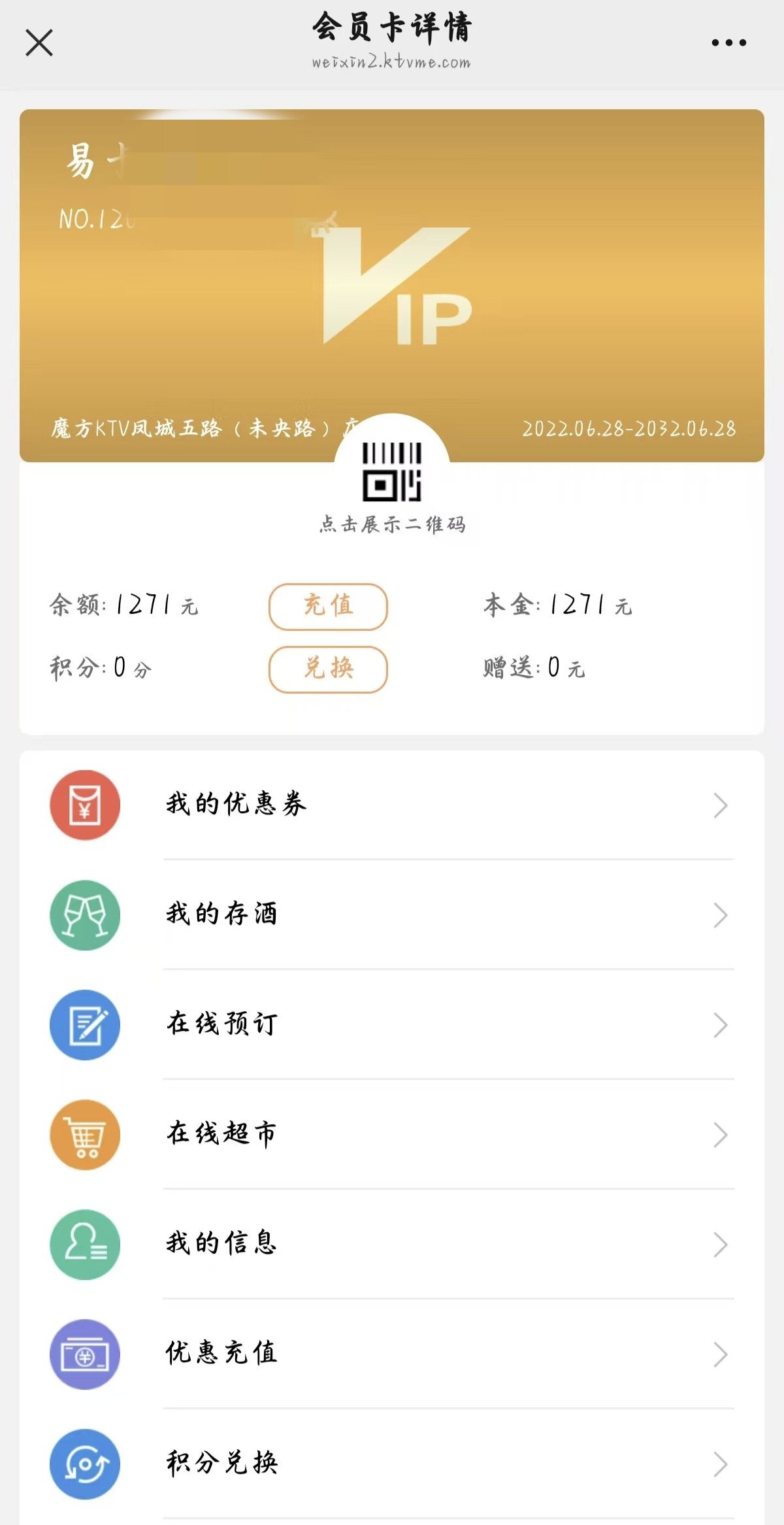
Task: Open 积分兑换 points exchange
Action: coord(392,1464)
